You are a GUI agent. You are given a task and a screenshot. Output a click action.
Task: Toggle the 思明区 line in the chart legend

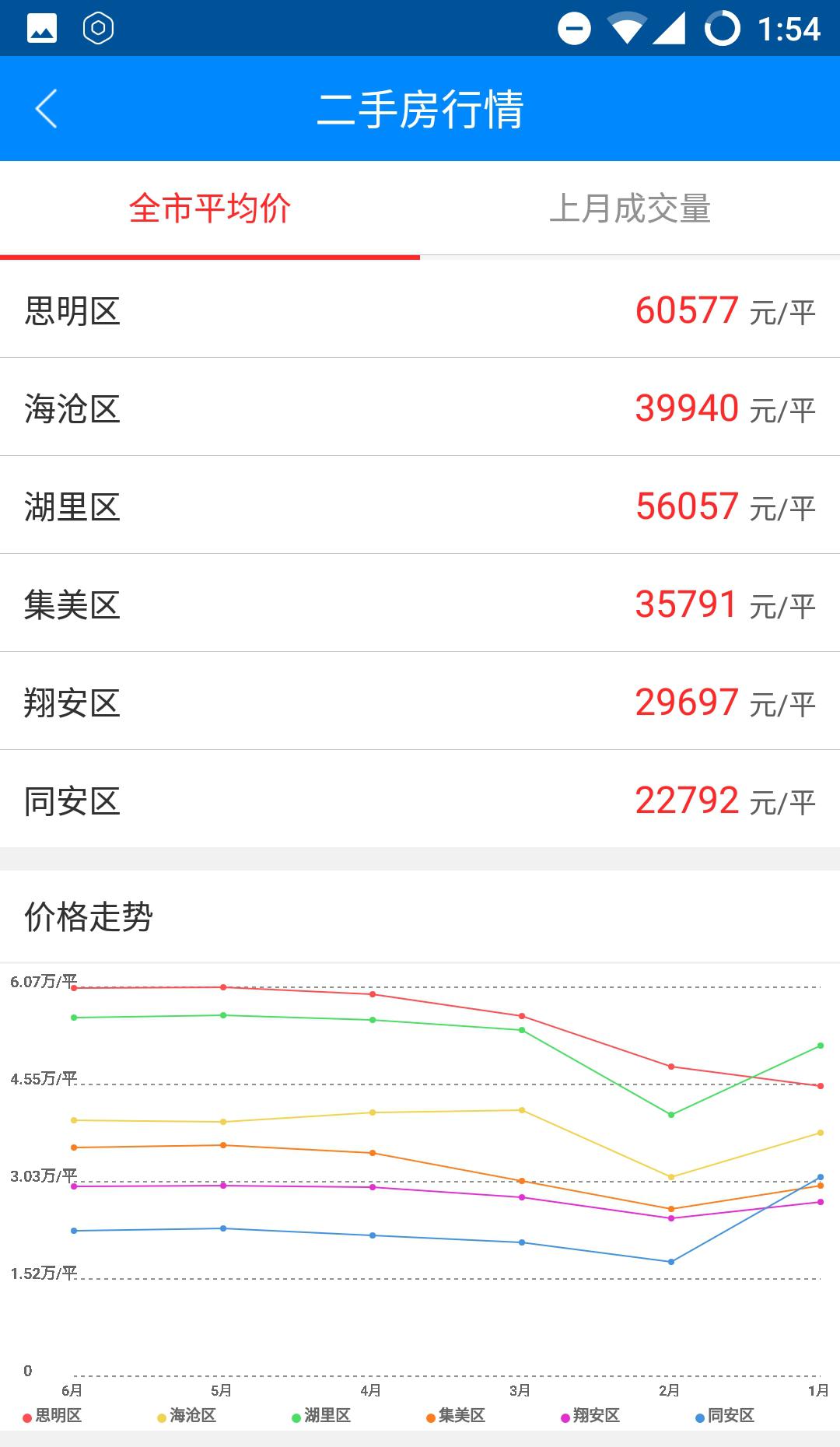click(x=52, y=1416)
